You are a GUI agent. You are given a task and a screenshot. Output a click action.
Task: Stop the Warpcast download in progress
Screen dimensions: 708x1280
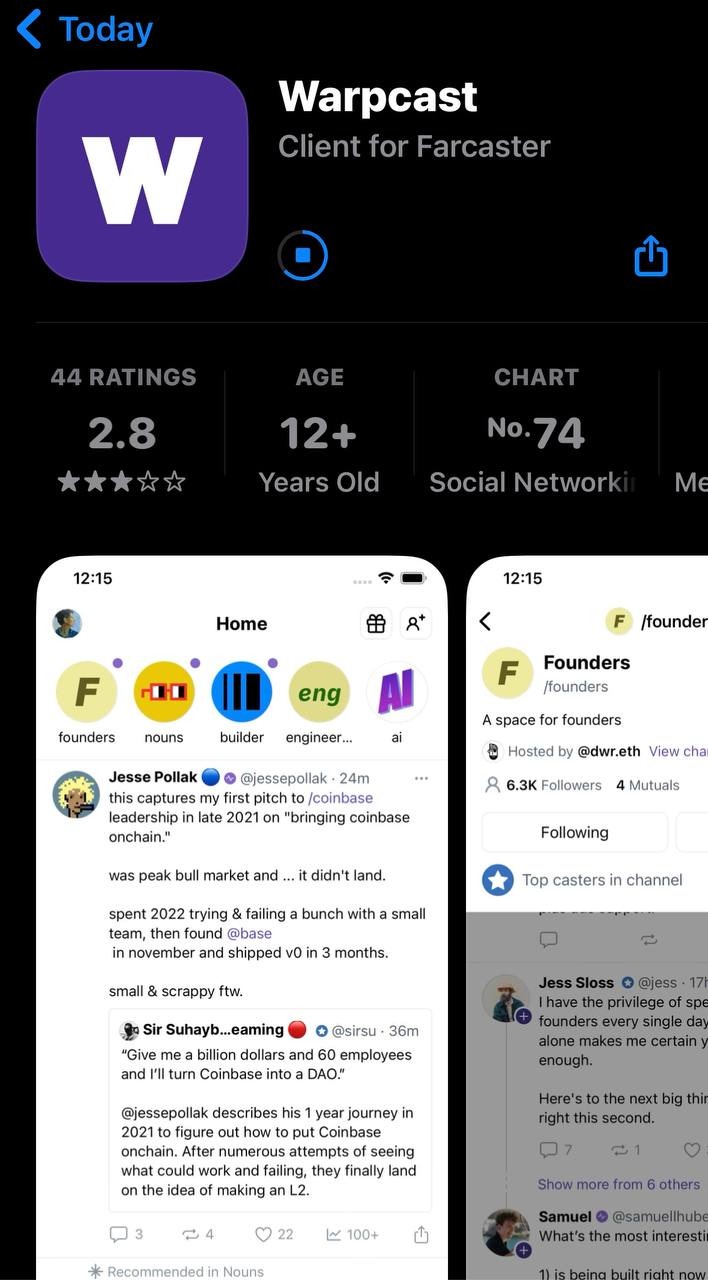303,256
